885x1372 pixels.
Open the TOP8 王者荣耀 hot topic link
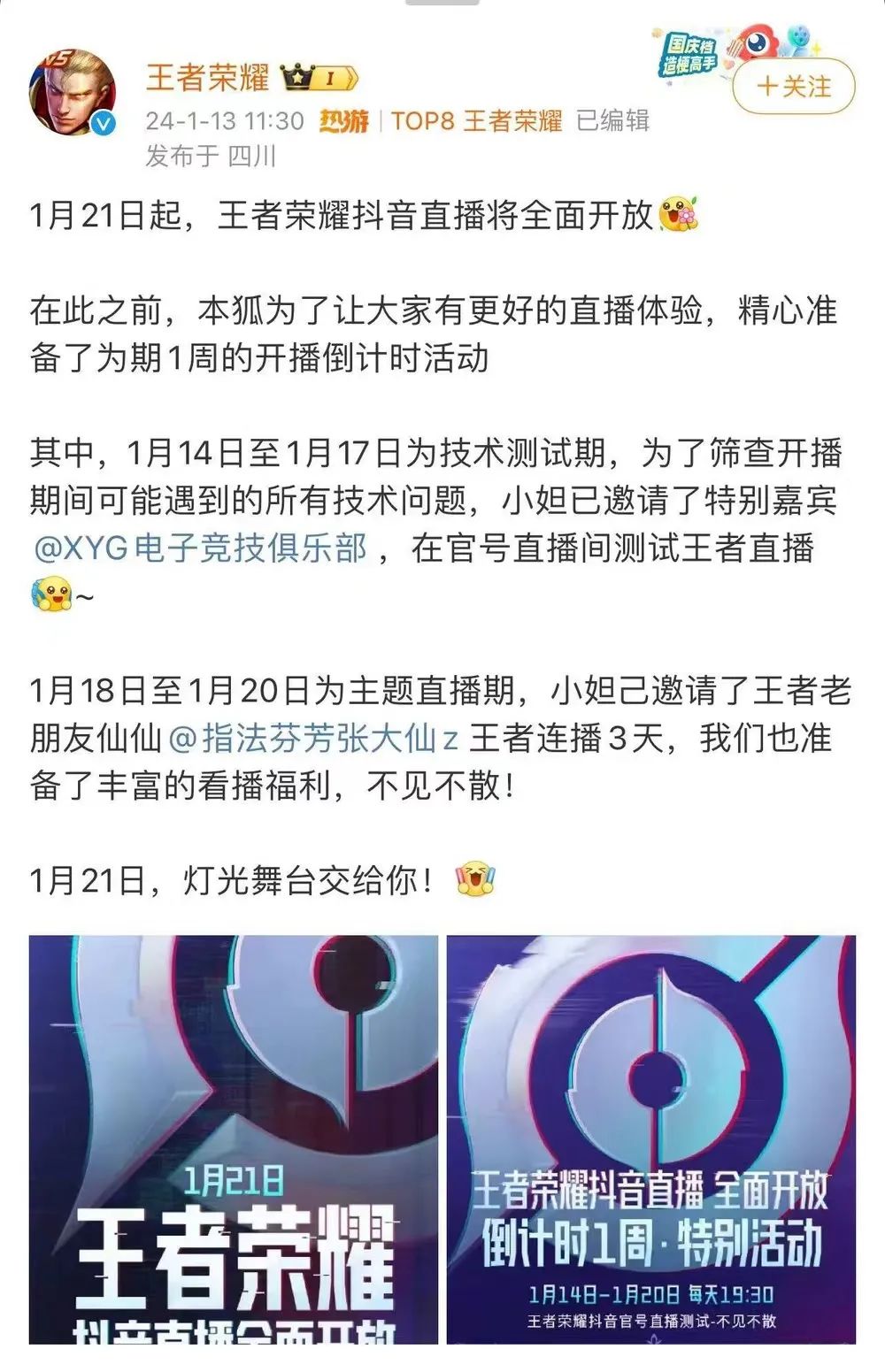click(476, 120)
